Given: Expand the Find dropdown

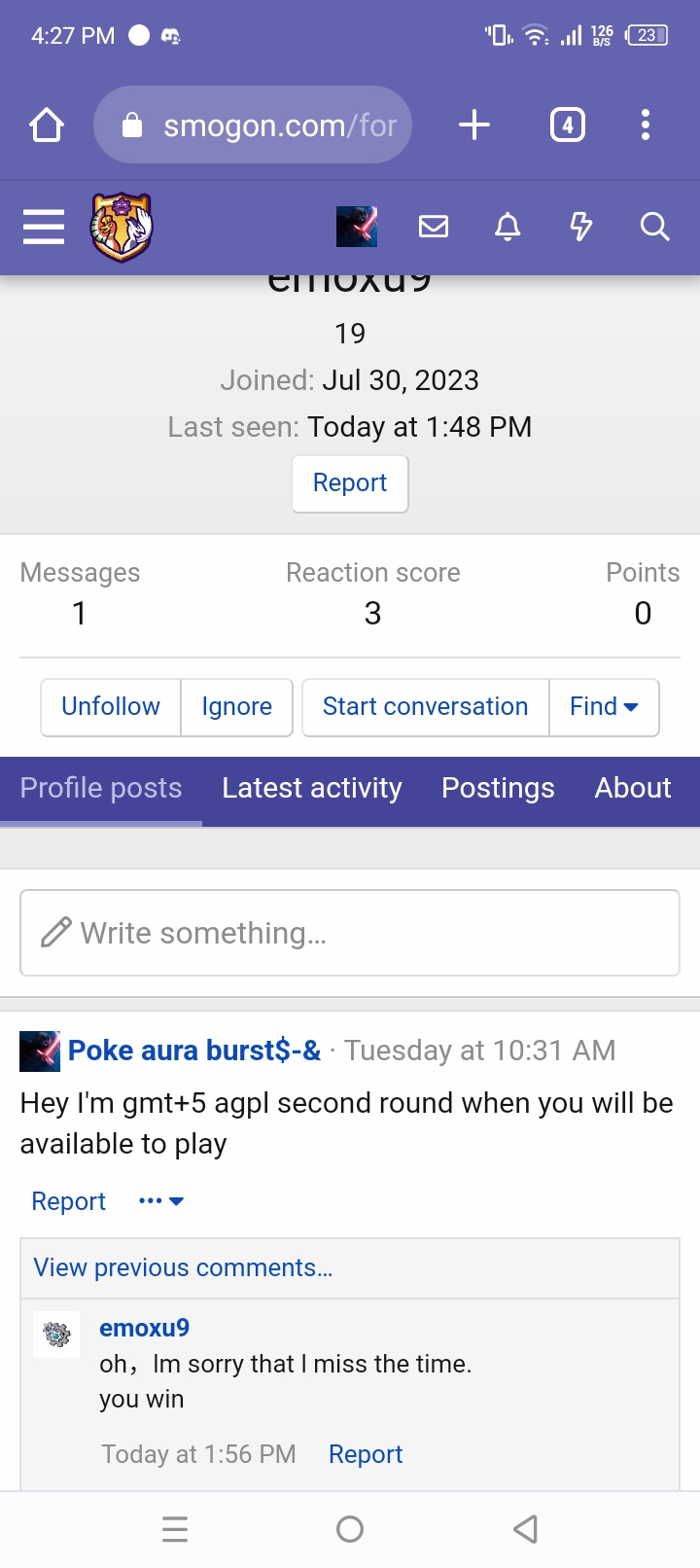Looking at the screenshot, I should [605, 707].
